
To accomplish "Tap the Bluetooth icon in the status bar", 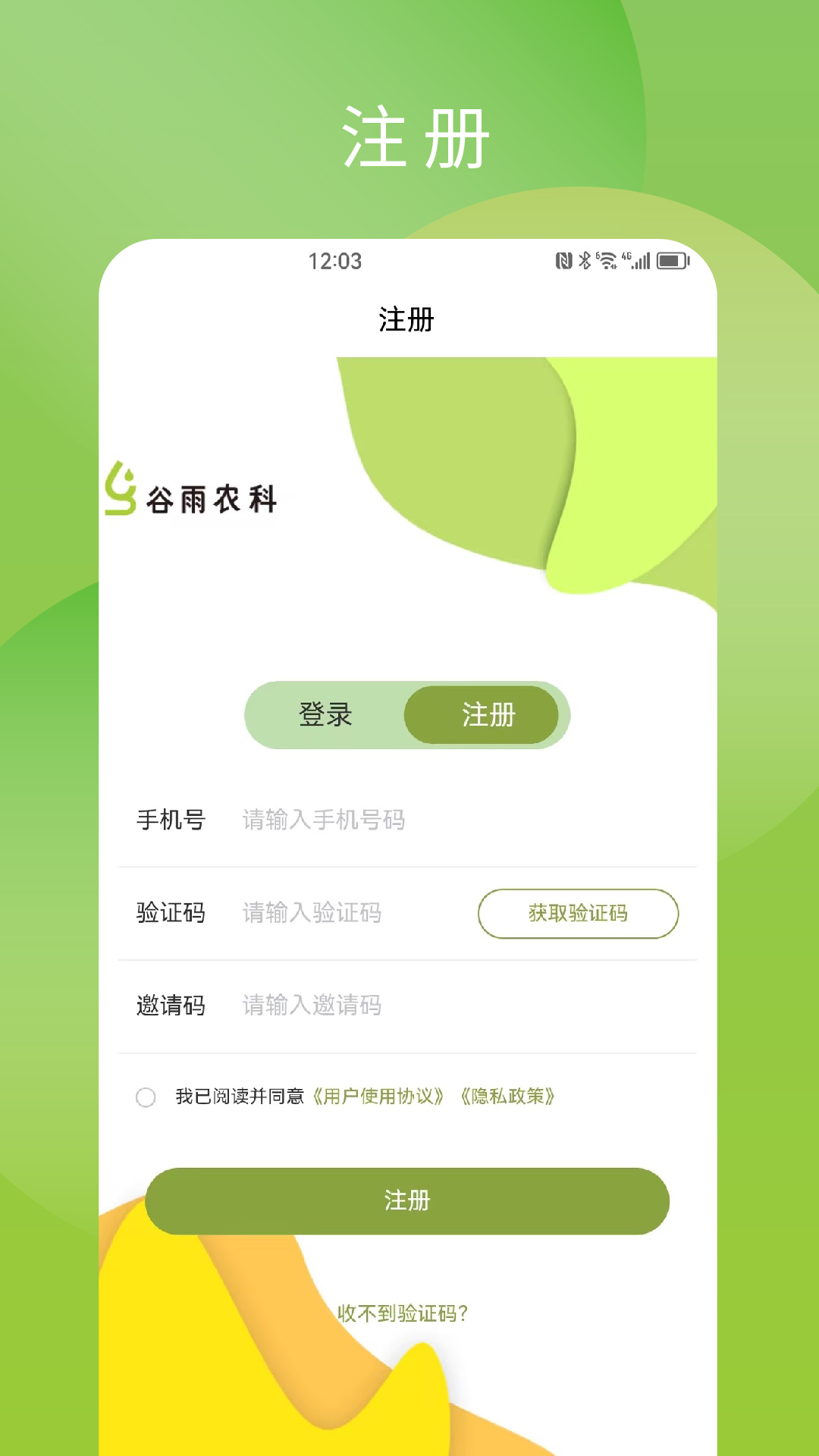I will click(x=584, y=260).
